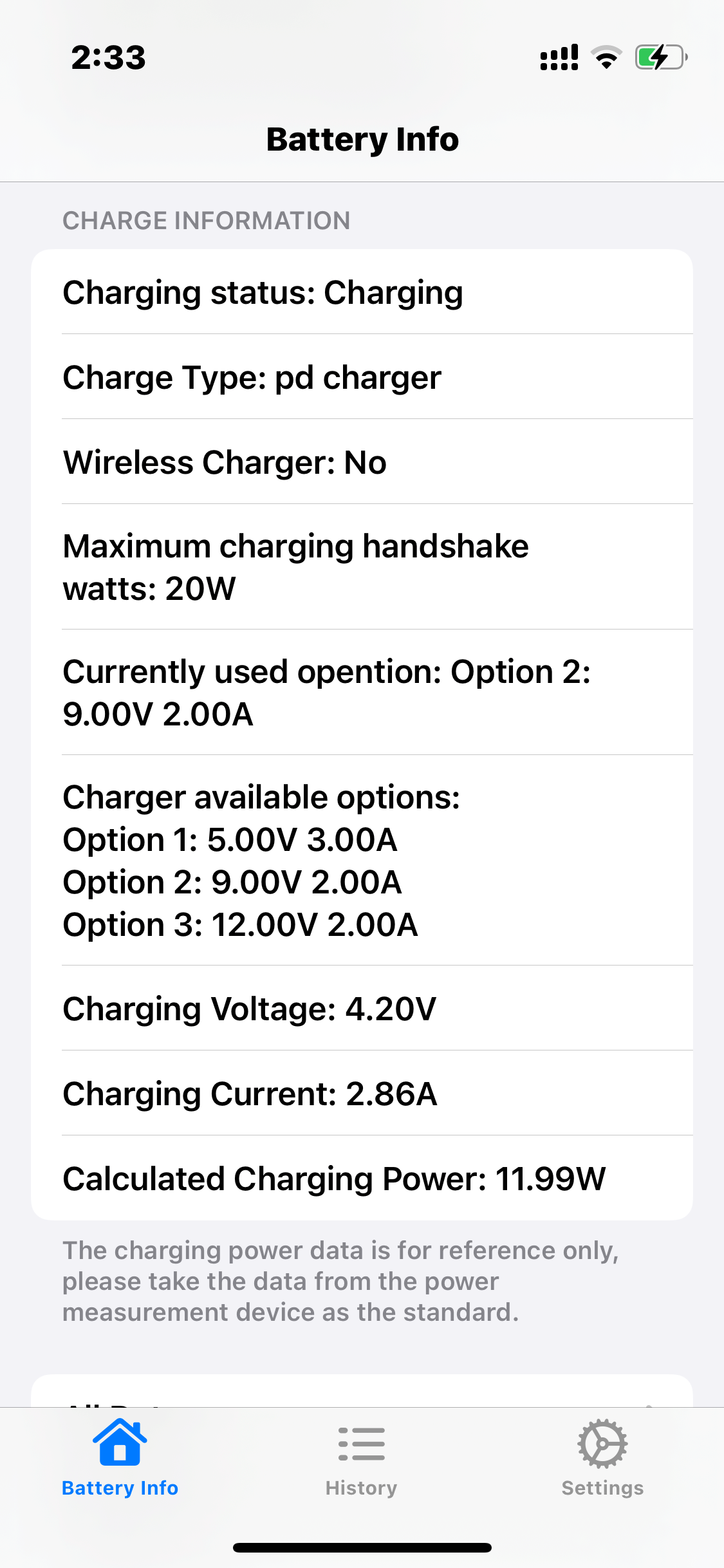Tap the clock showing 2:33
Image resolution: width=724 pixels, height=1568 pixels.
pos(108,58)
